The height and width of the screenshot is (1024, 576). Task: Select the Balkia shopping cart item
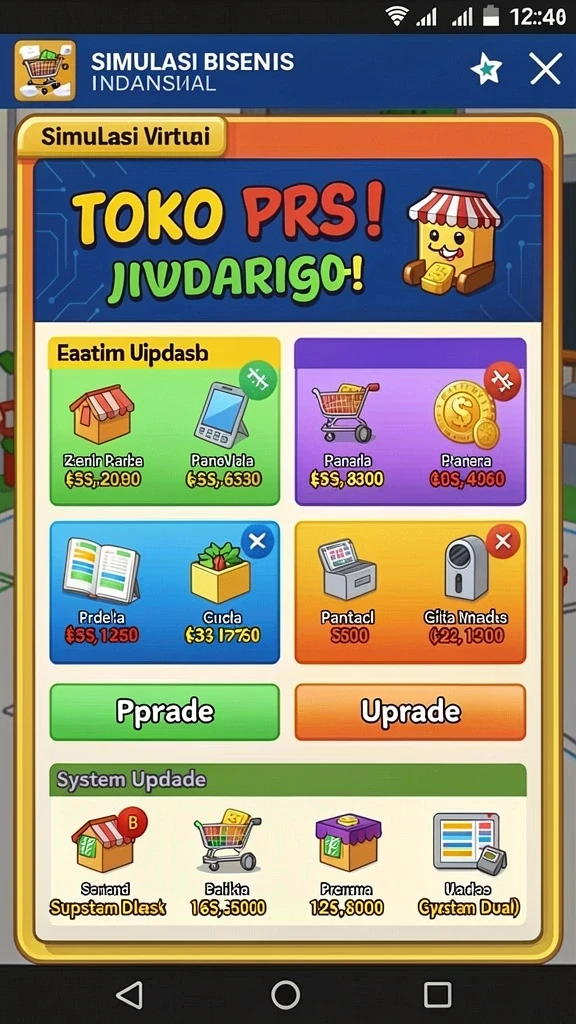pos(227,863)
